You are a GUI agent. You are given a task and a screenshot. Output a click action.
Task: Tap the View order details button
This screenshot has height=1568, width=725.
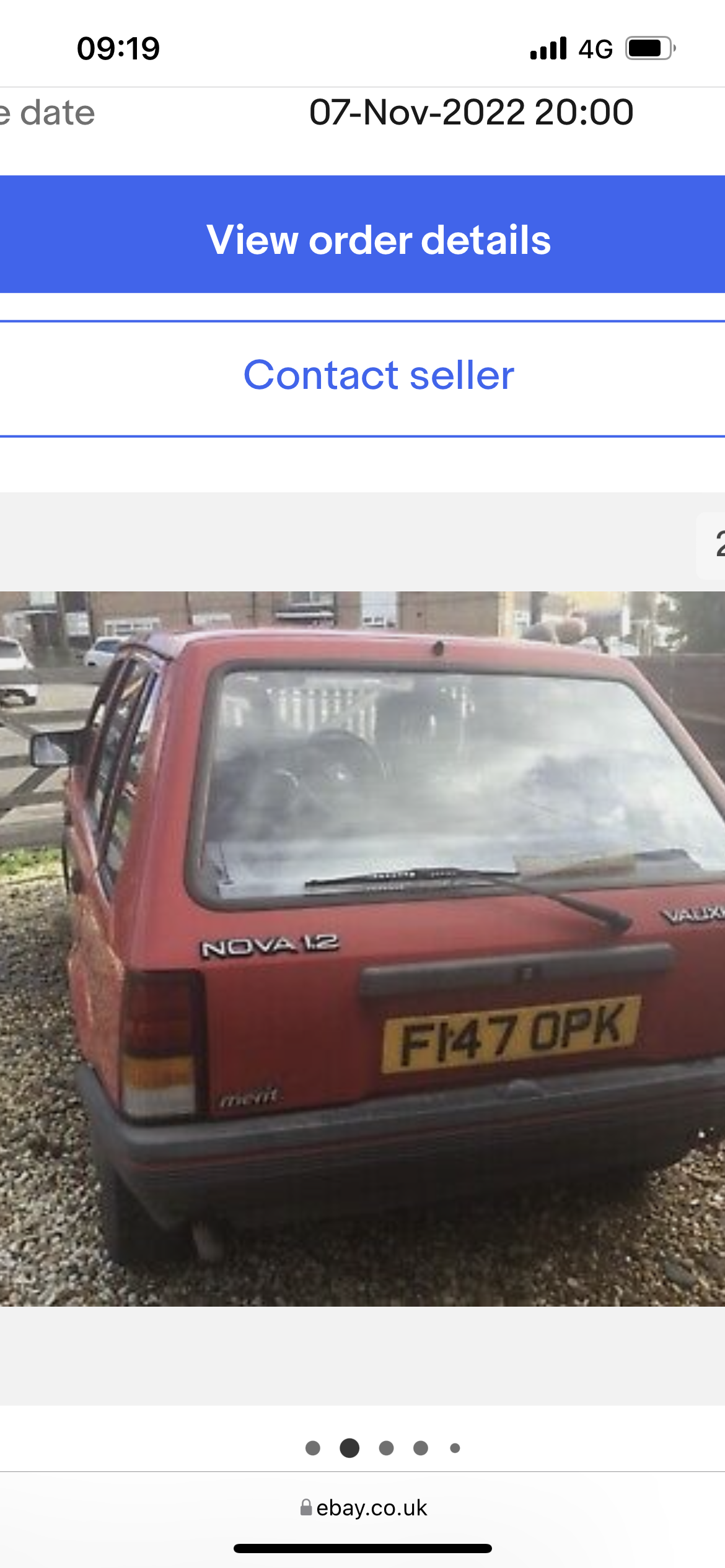click(362, 234)
